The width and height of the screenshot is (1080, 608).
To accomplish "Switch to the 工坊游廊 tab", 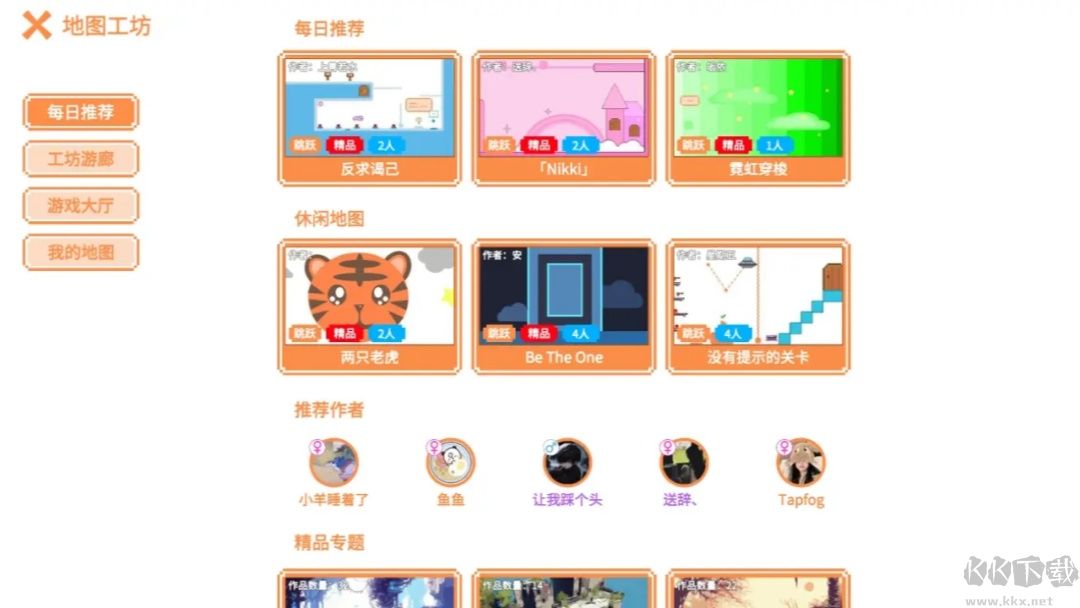I will (81, 159).
